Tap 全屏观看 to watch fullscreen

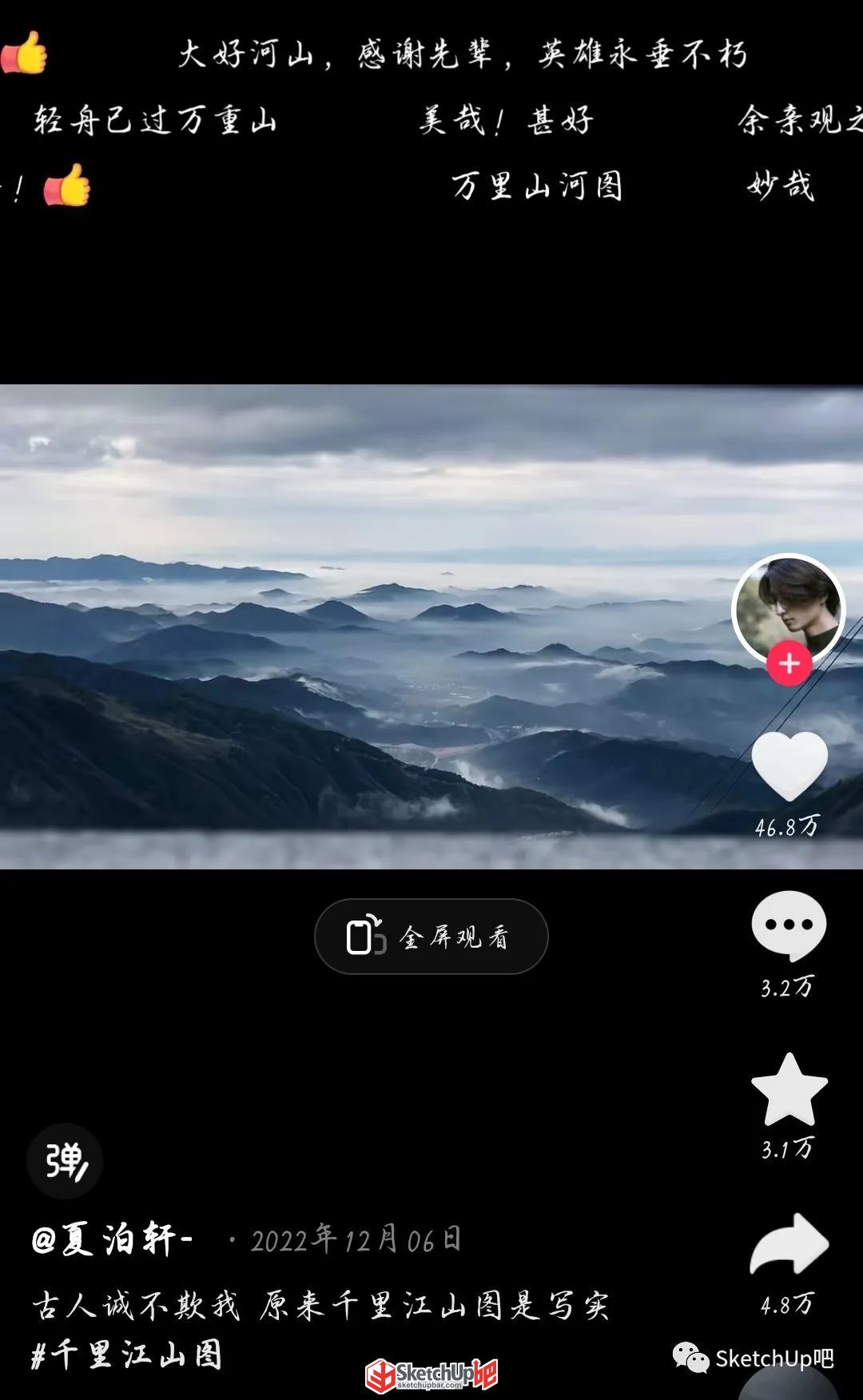[431, 937]
